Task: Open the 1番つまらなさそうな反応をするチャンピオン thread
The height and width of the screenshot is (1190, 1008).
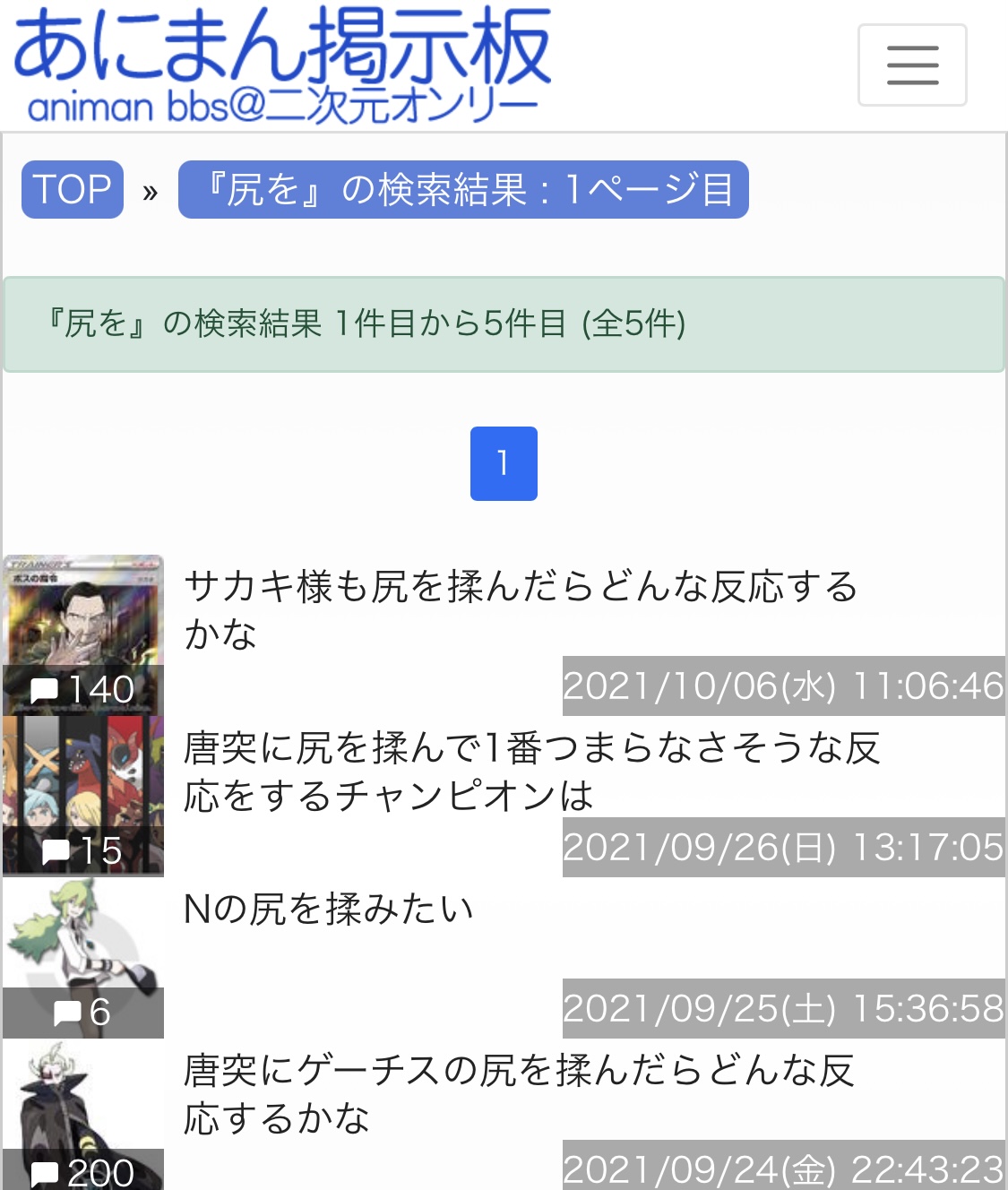Action: coord(531,771)
